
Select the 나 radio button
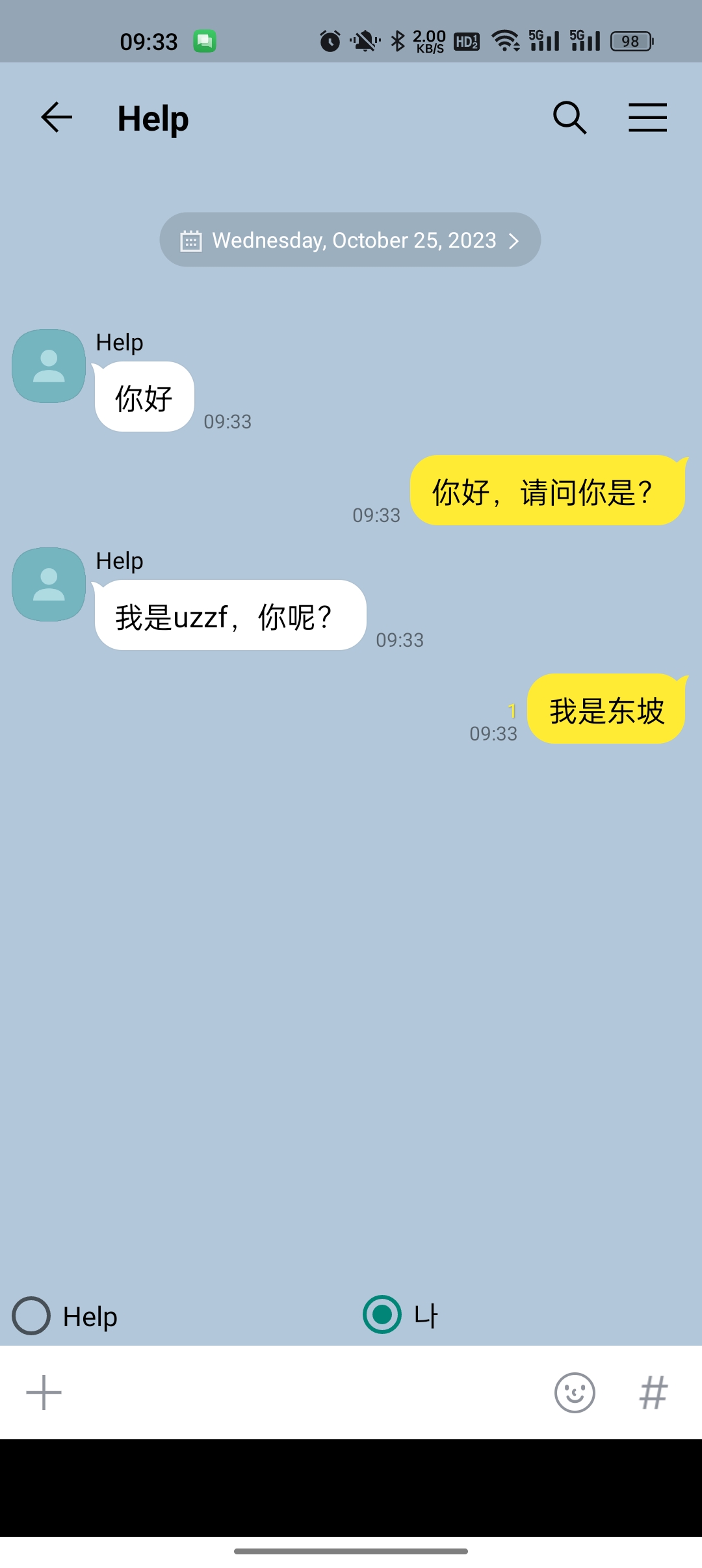click(x=382, y=1315)
